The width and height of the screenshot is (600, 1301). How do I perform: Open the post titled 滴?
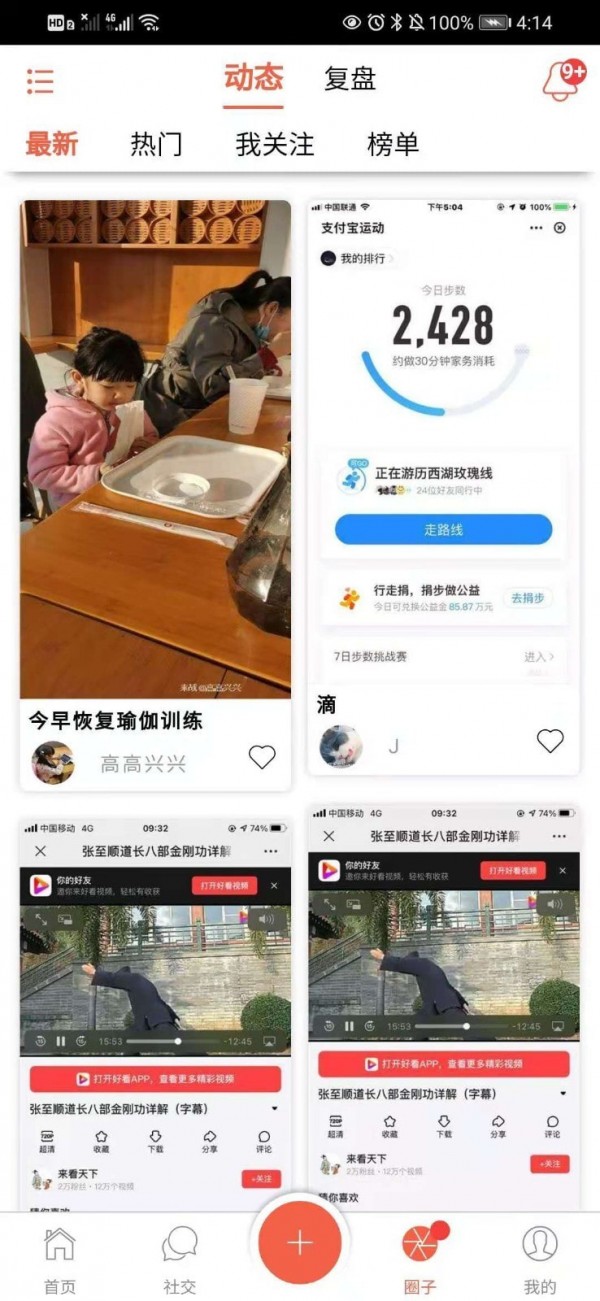click(442, 450)
